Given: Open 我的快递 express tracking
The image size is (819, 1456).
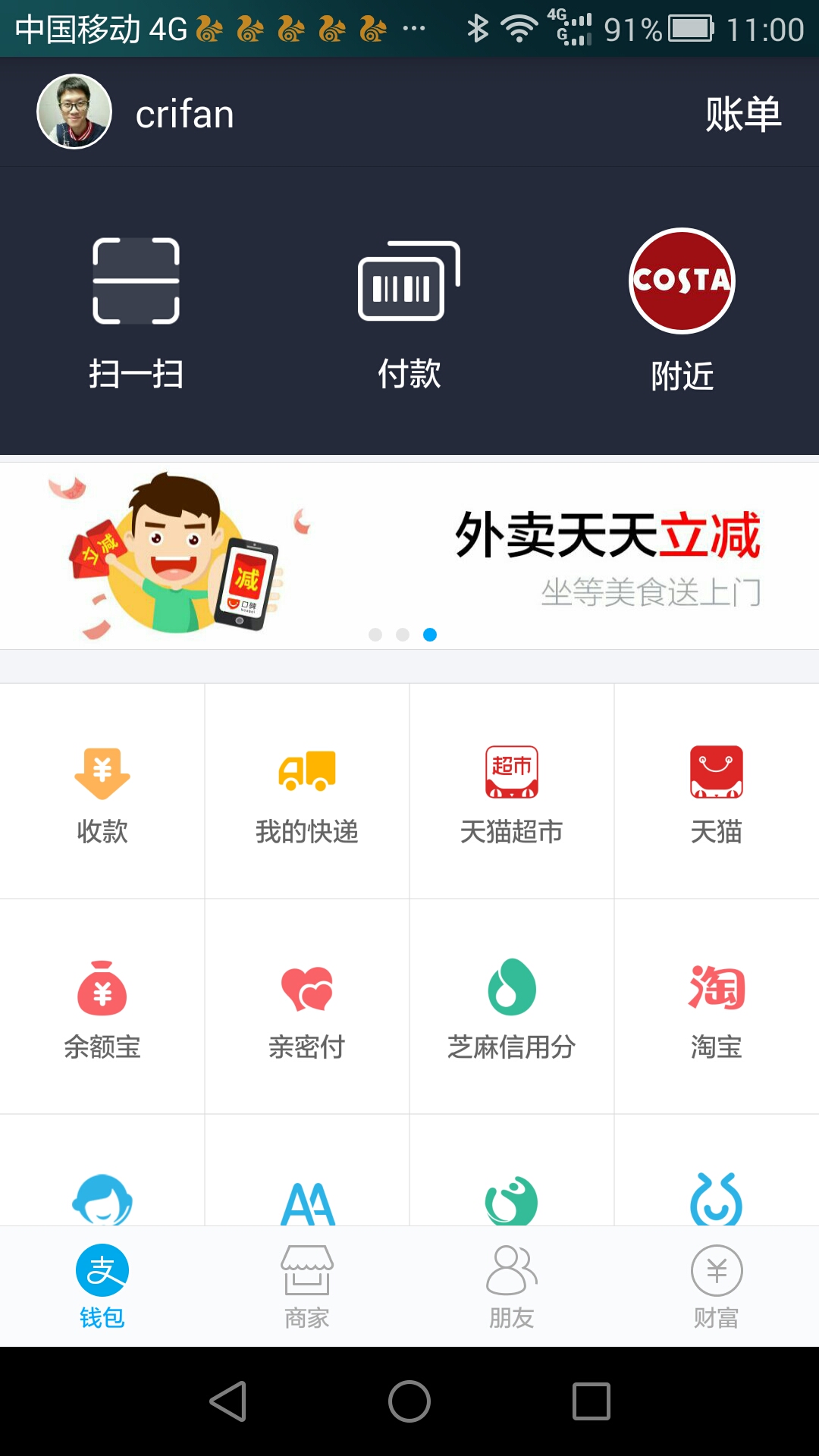Looking at the screenshot, I should tap(307, 792).
